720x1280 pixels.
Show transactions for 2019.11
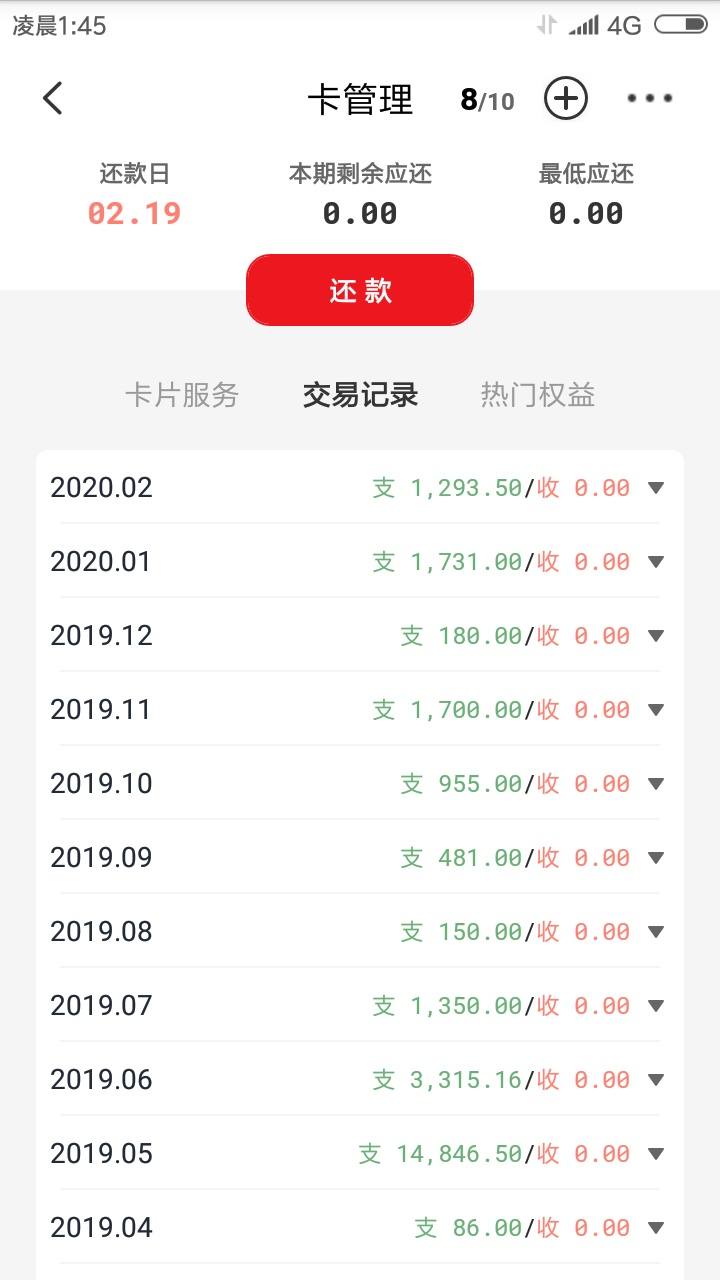tap(360, 709)
